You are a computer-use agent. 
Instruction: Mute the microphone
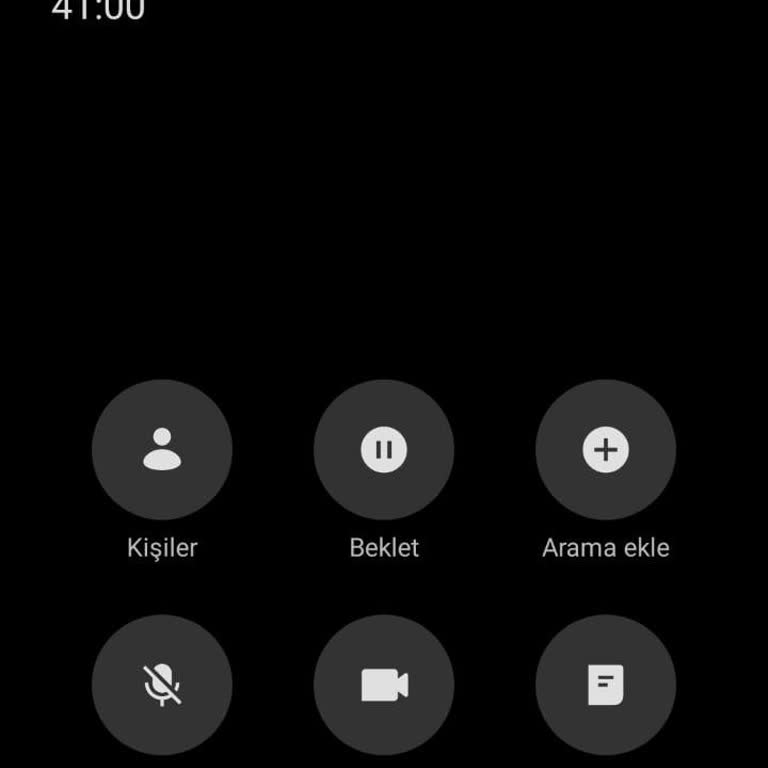162,685
